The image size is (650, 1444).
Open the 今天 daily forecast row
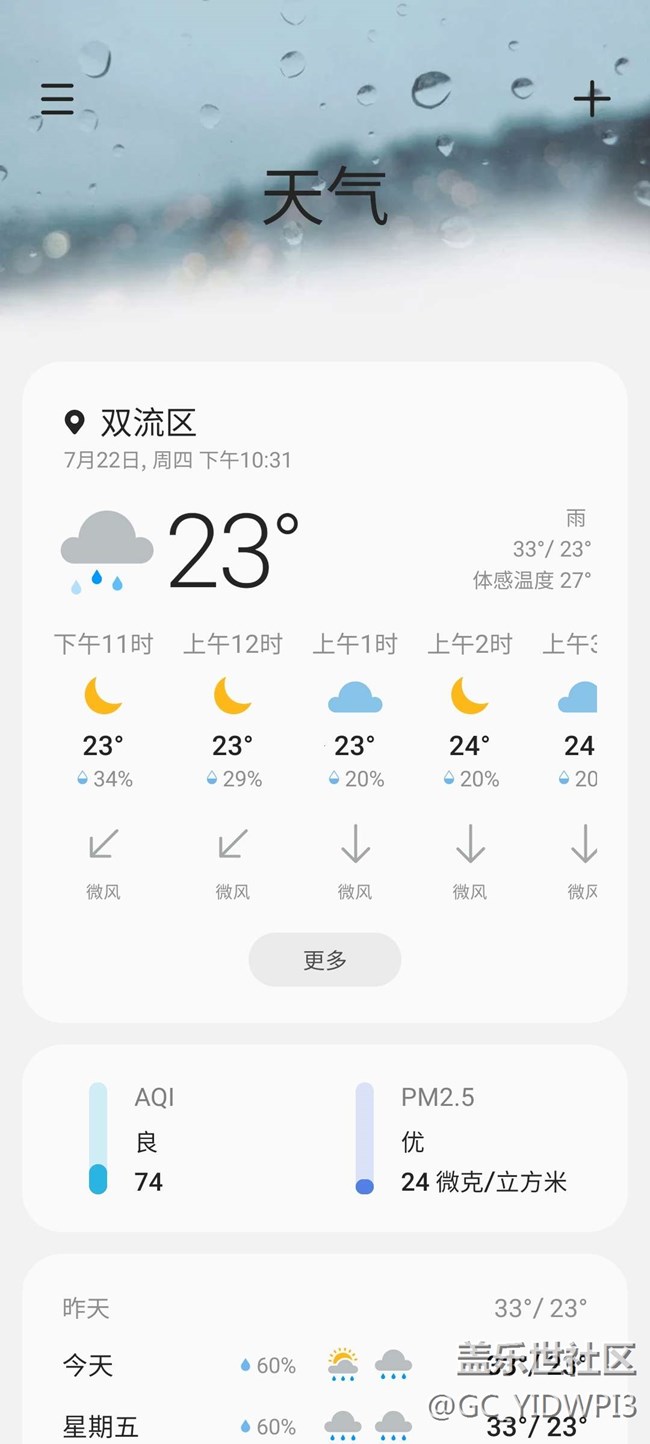[x=324, y=1365]
